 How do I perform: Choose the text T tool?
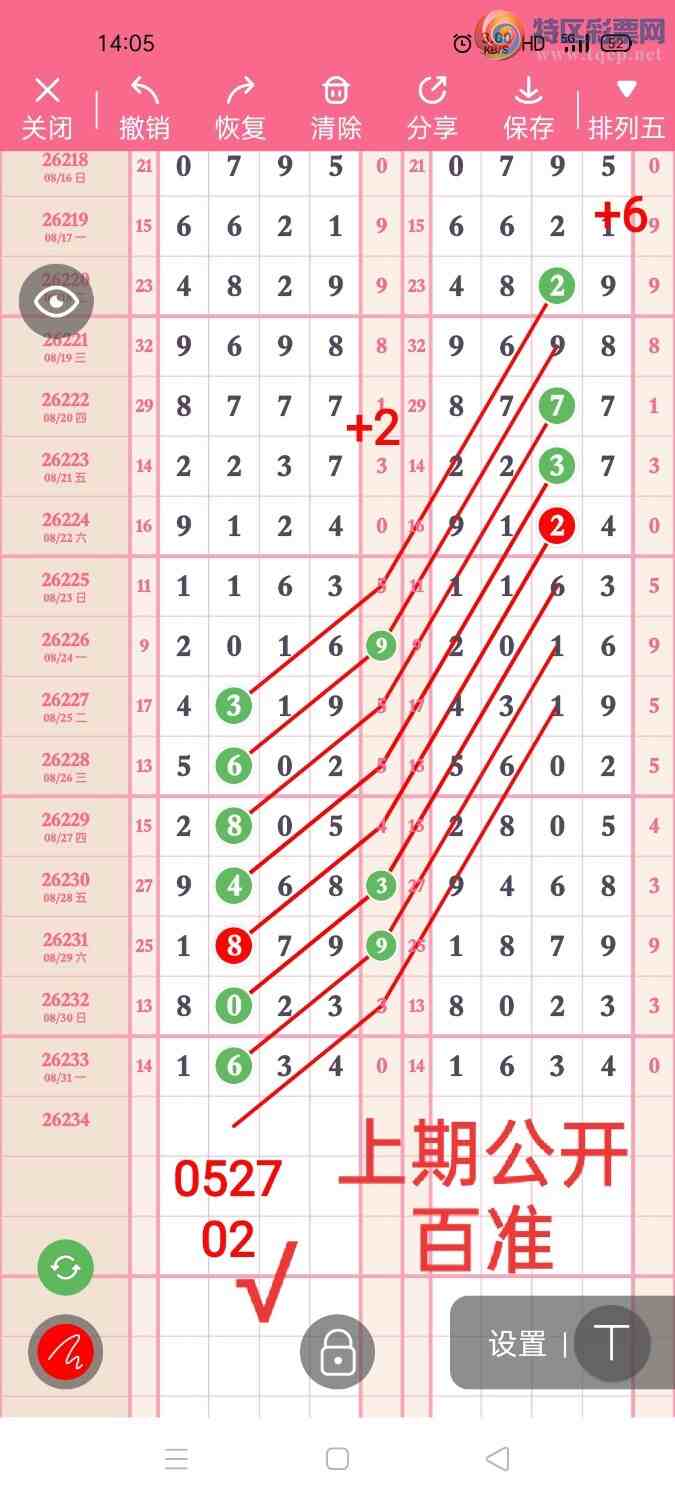613,1343
